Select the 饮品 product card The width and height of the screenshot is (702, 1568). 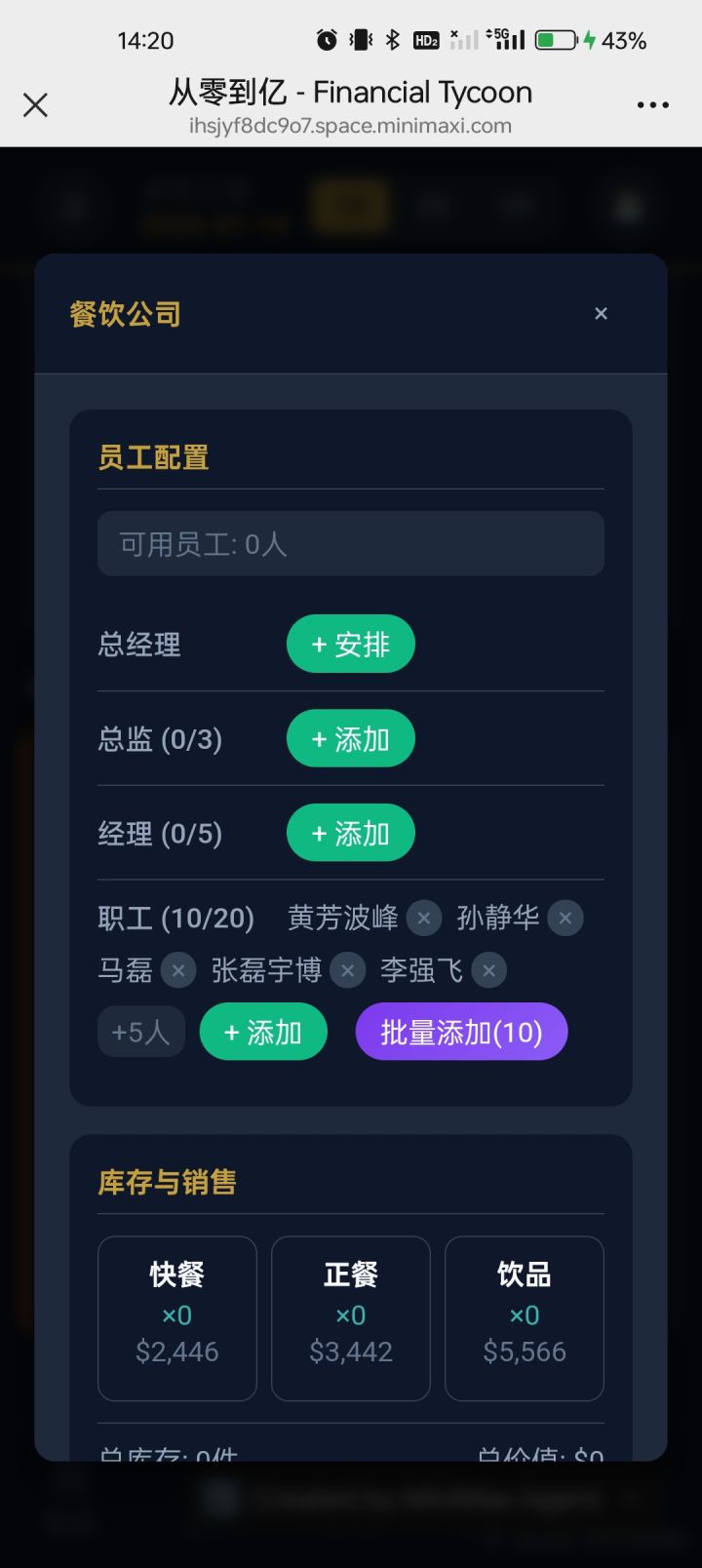524,1316
